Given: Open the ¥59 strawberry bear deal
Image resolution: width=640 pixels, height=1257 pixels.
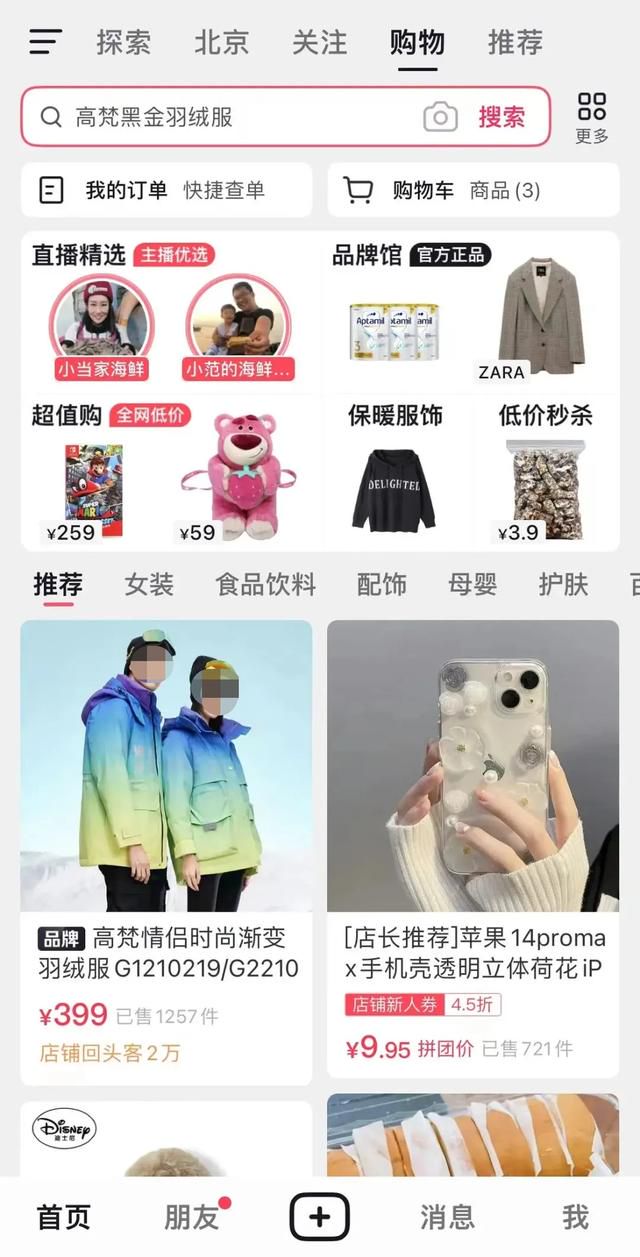Looking at the screenshot, I should pos(238,475).
